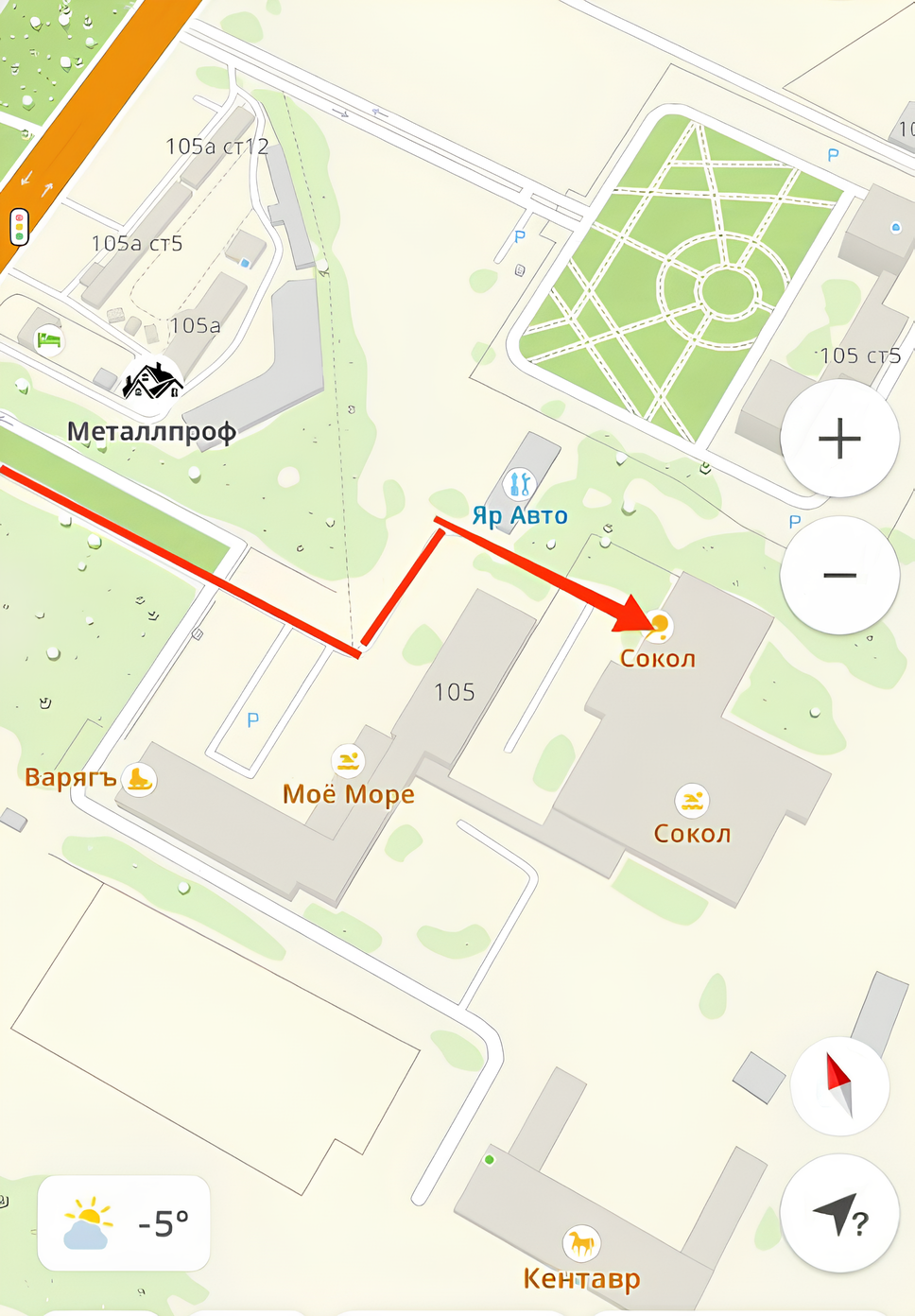Tap the hotel bed icon near Металлпроф
The image size is (915, 1316).
(49, 339)
